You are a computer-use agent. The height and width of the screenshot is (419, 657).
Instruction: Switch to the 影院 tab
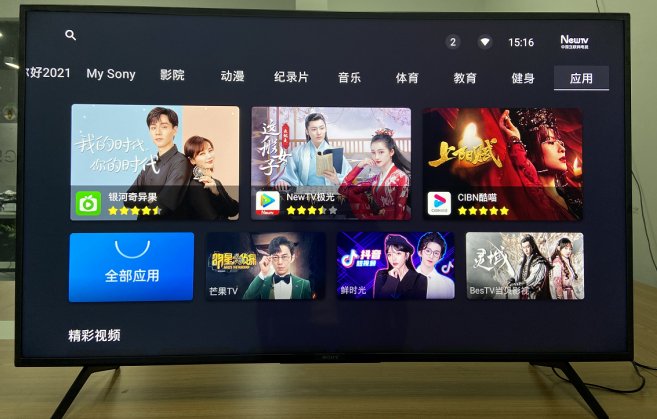(x=172, y=75)
